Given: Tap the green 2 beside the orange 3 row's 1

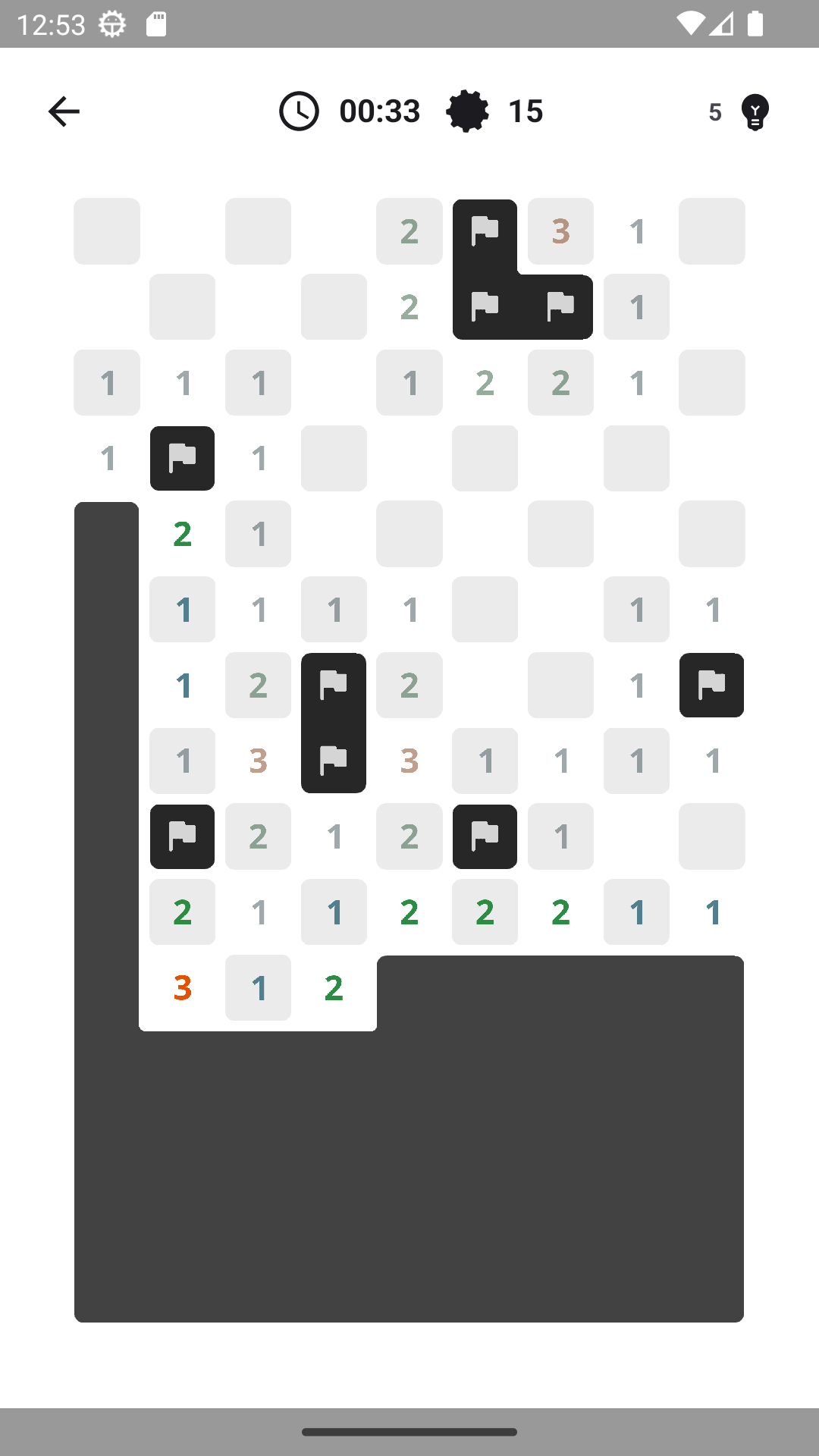Looking at the screenshot, I should point(334,987).
